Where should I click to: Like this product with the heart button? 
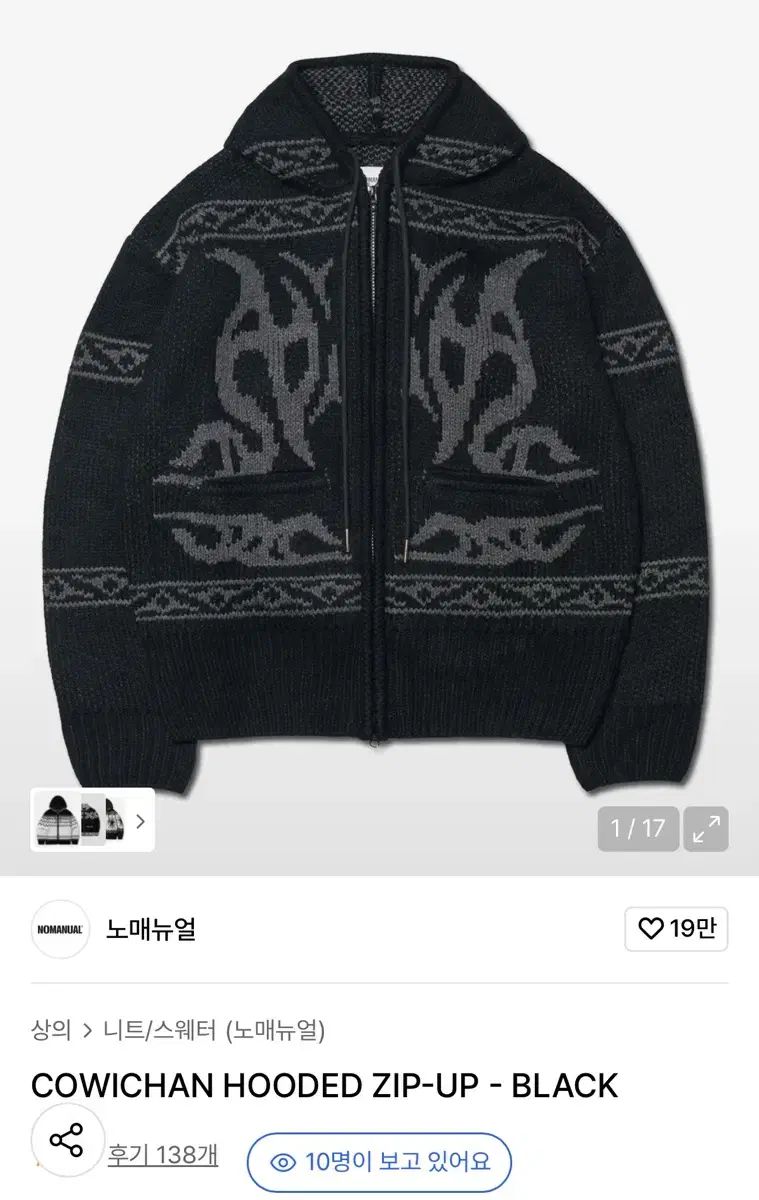pos(676,929)
